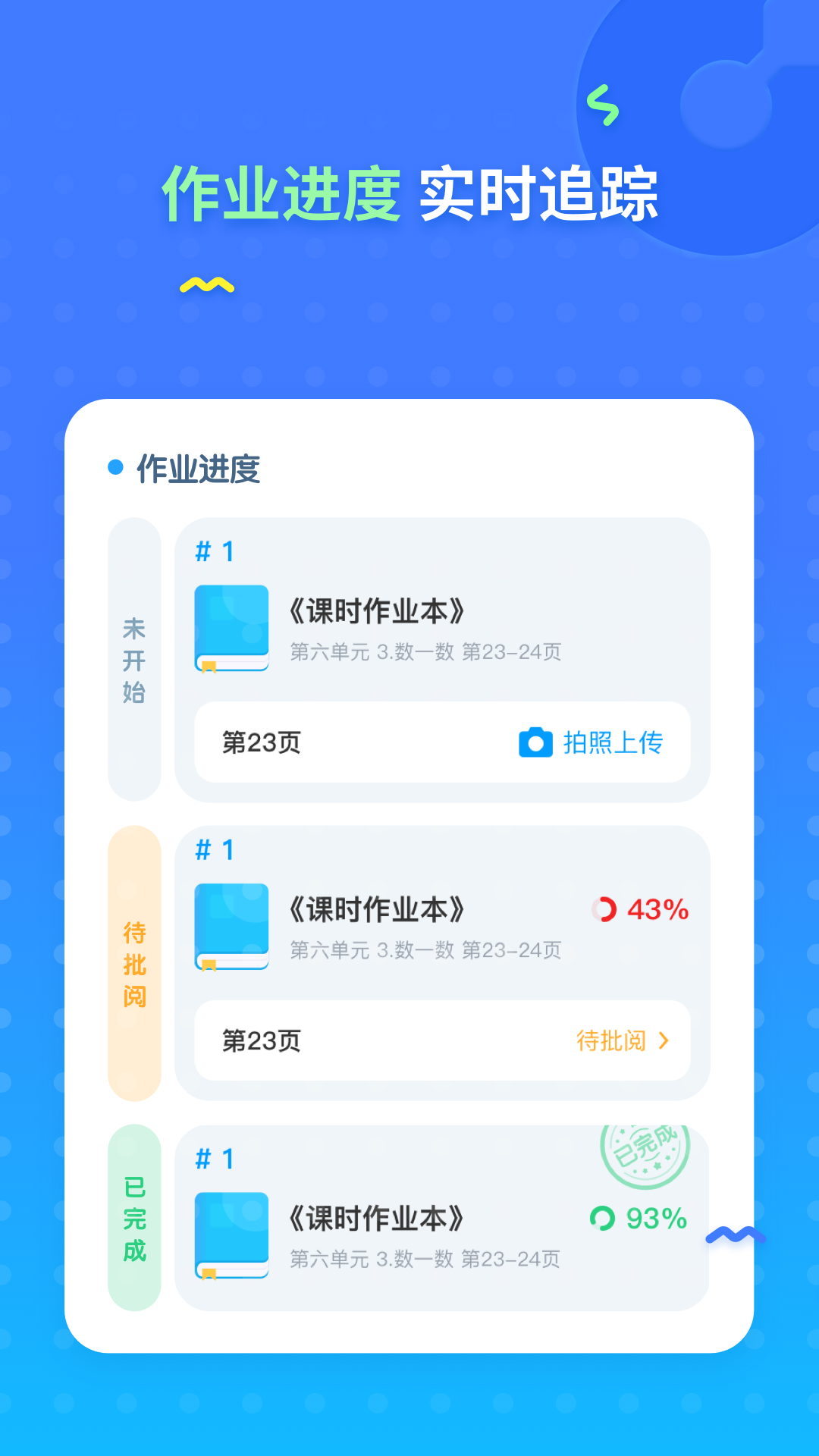Tap the blue book icon under 未开始

[x=231, y=629]
